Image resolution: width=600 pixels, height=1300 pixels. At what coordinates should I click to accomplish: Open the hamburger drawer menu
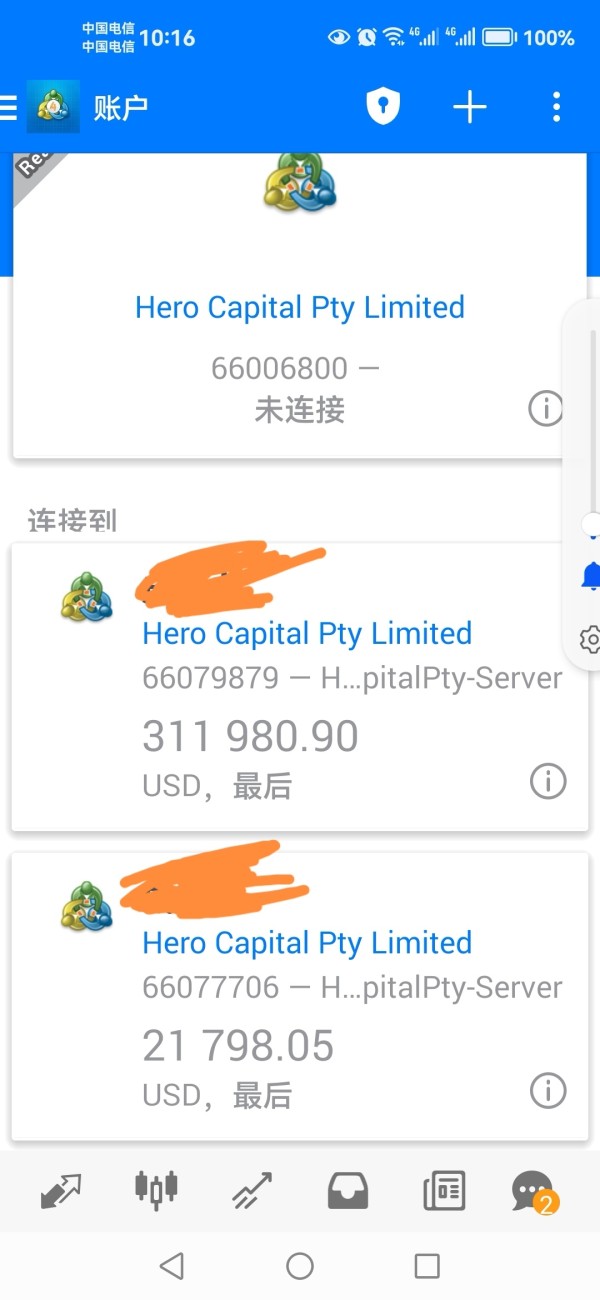tap(9, 107)
